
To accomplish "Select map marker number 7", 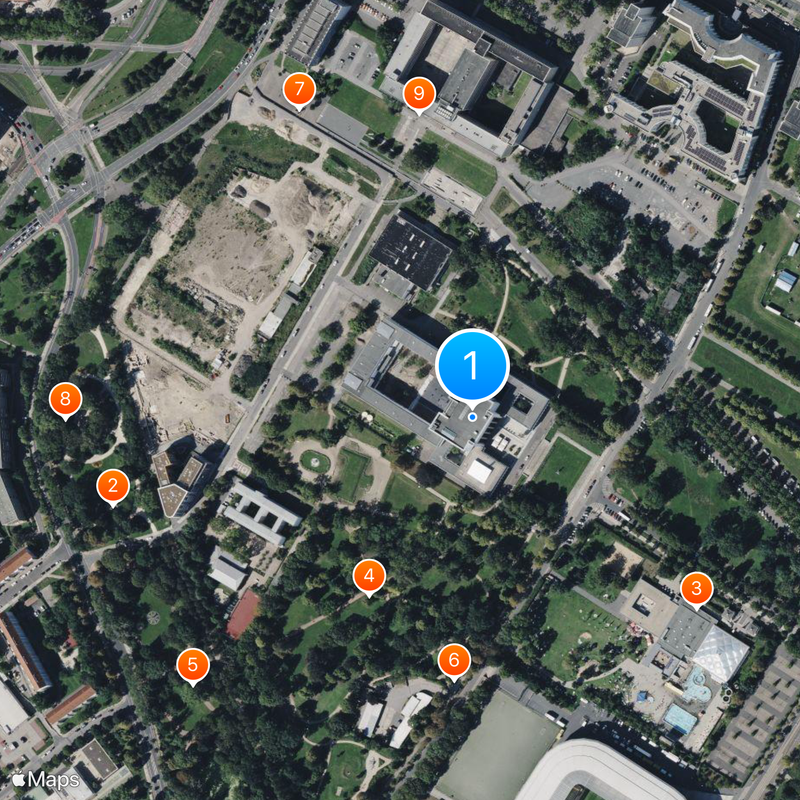I will coord(298,90).
